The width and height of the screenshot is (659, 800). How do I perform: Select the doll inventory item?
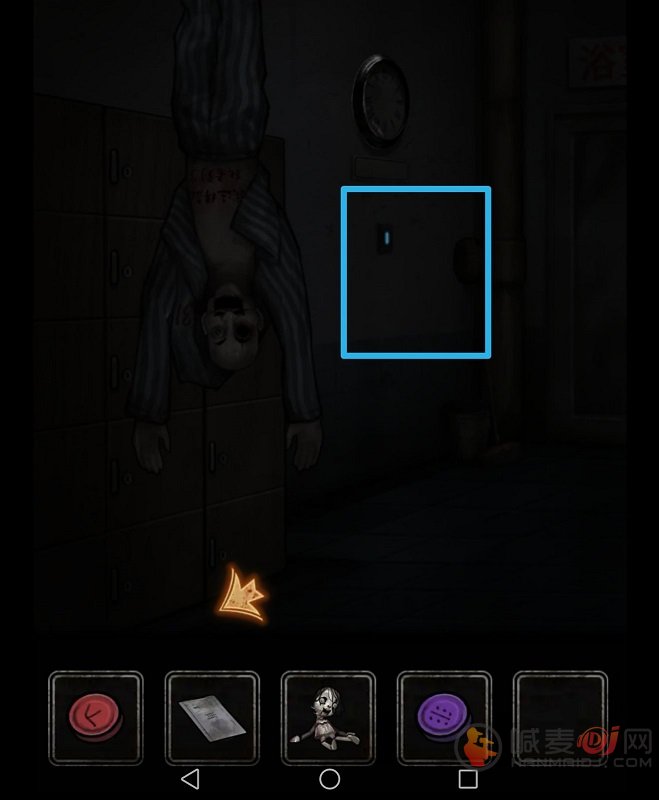(328, 718)
